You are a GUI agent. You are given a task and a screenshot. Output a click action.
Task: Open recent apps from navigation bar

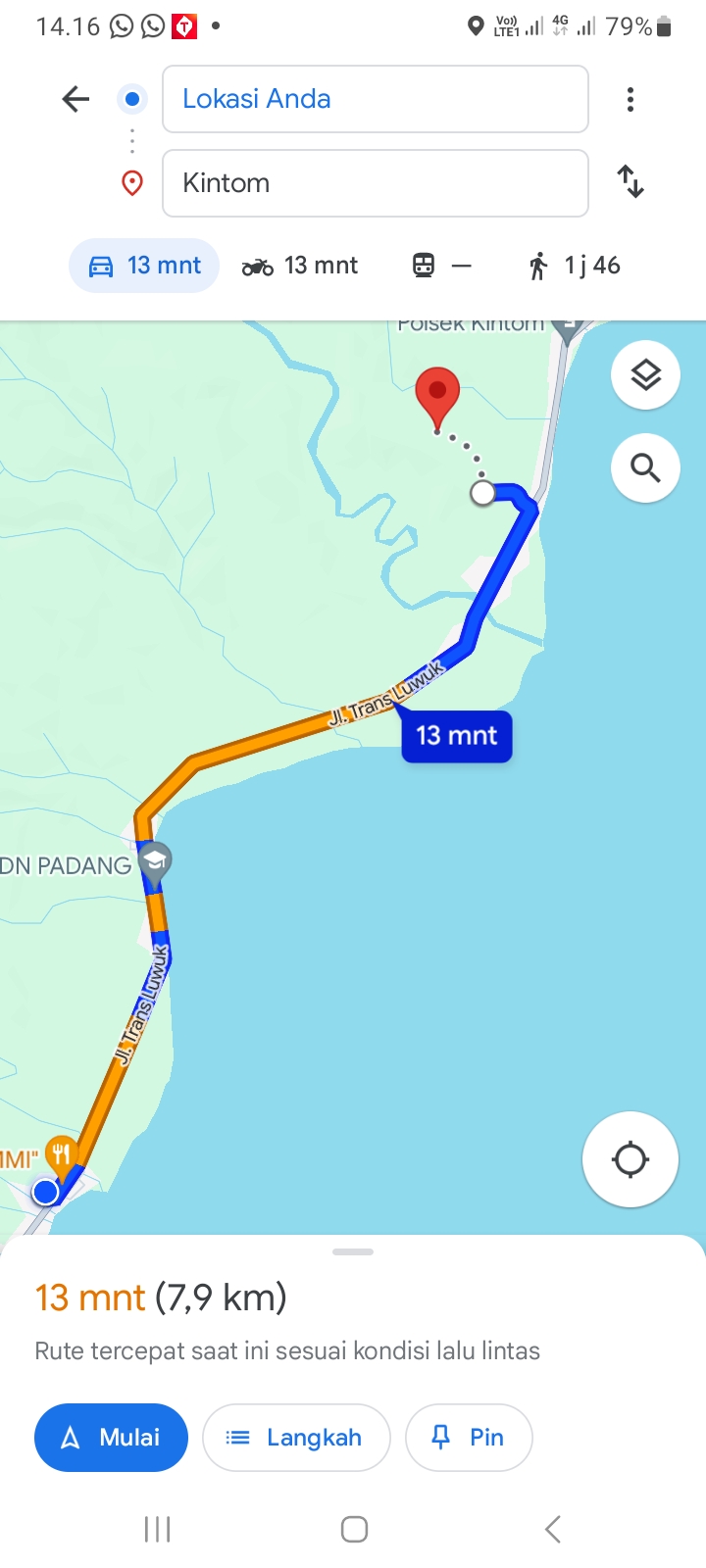pyautogui.click(x=157, y=1529)
